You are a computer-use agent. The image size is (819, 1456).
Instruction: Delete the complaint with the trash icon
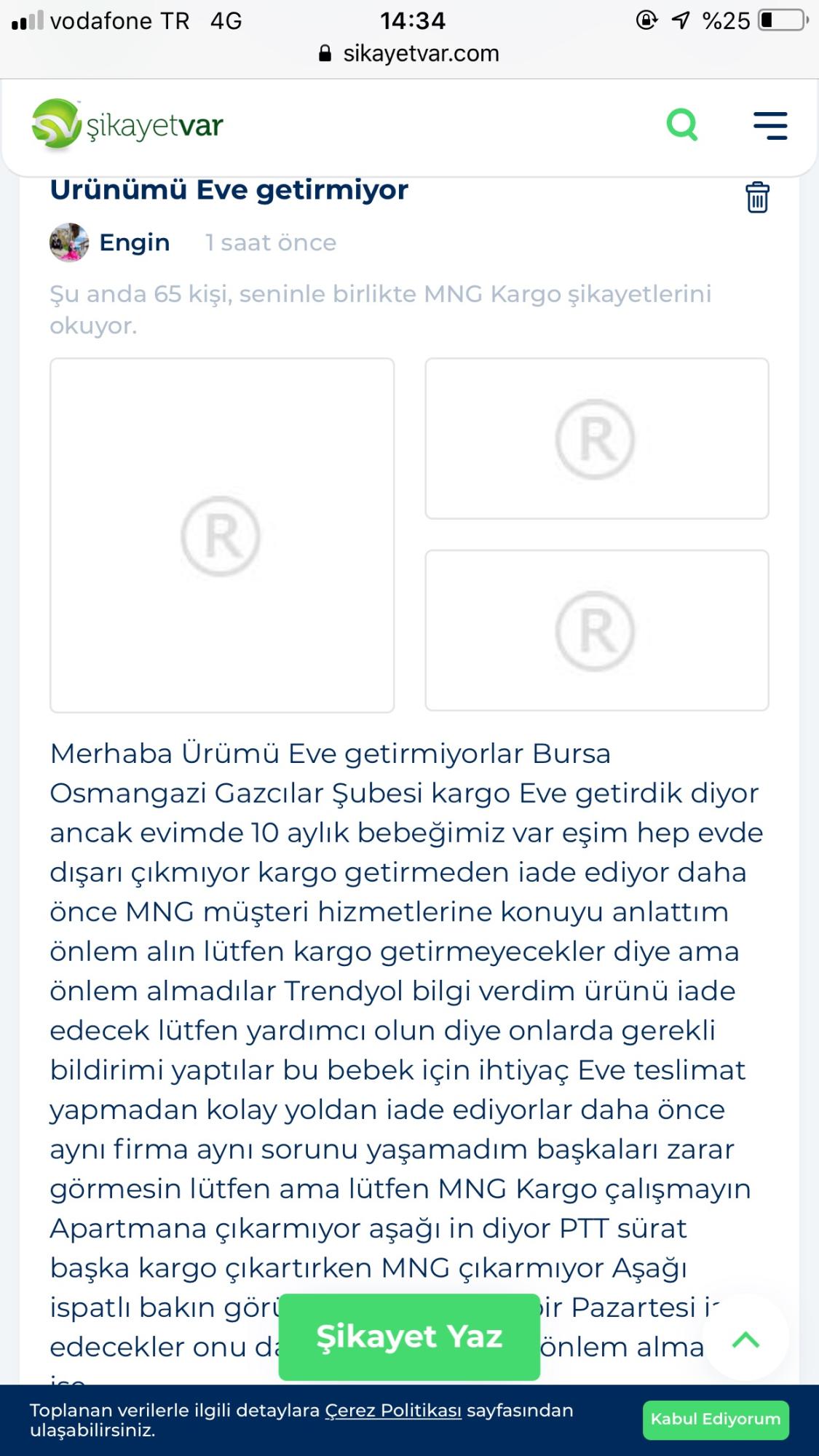pos(757,197)
